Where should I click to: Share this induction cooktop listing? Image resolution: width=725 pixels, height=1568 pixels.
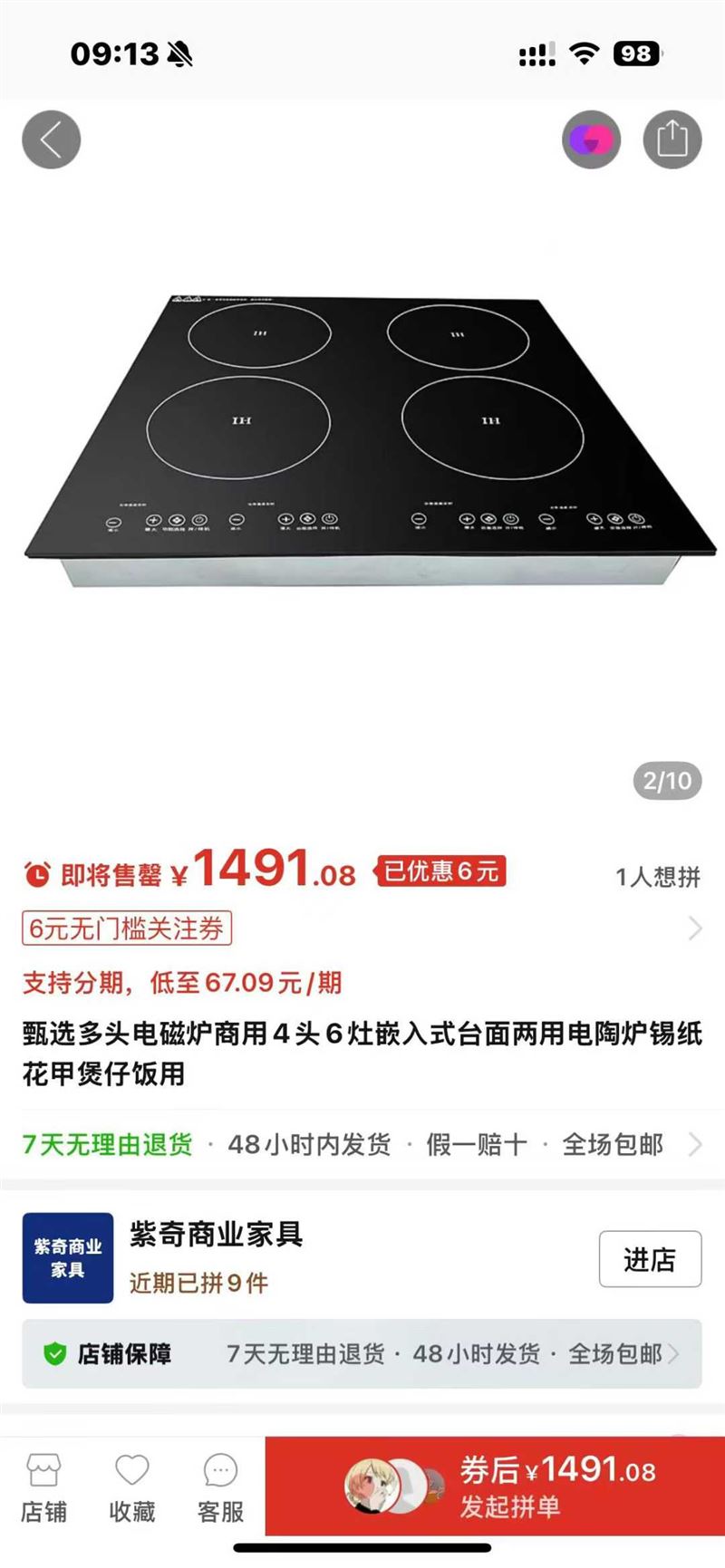(x=672, y=139)
